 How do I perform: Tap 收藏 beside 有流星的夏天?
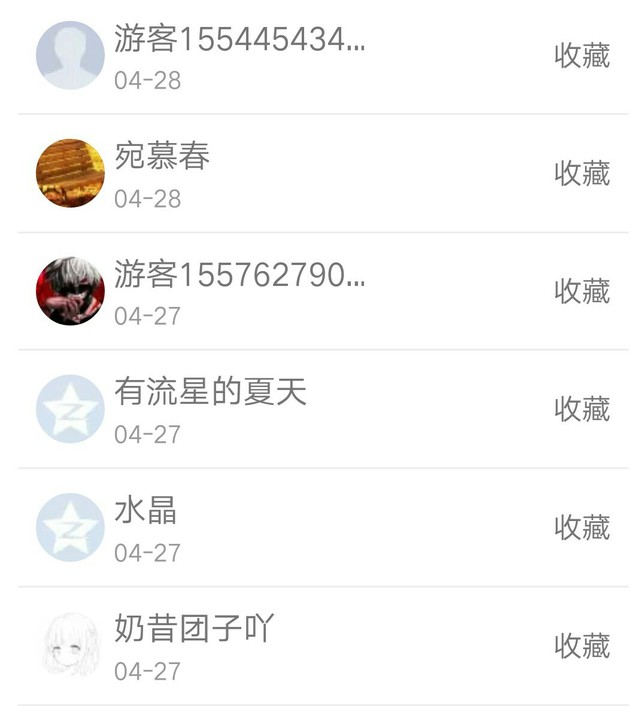tap(582, 409)
